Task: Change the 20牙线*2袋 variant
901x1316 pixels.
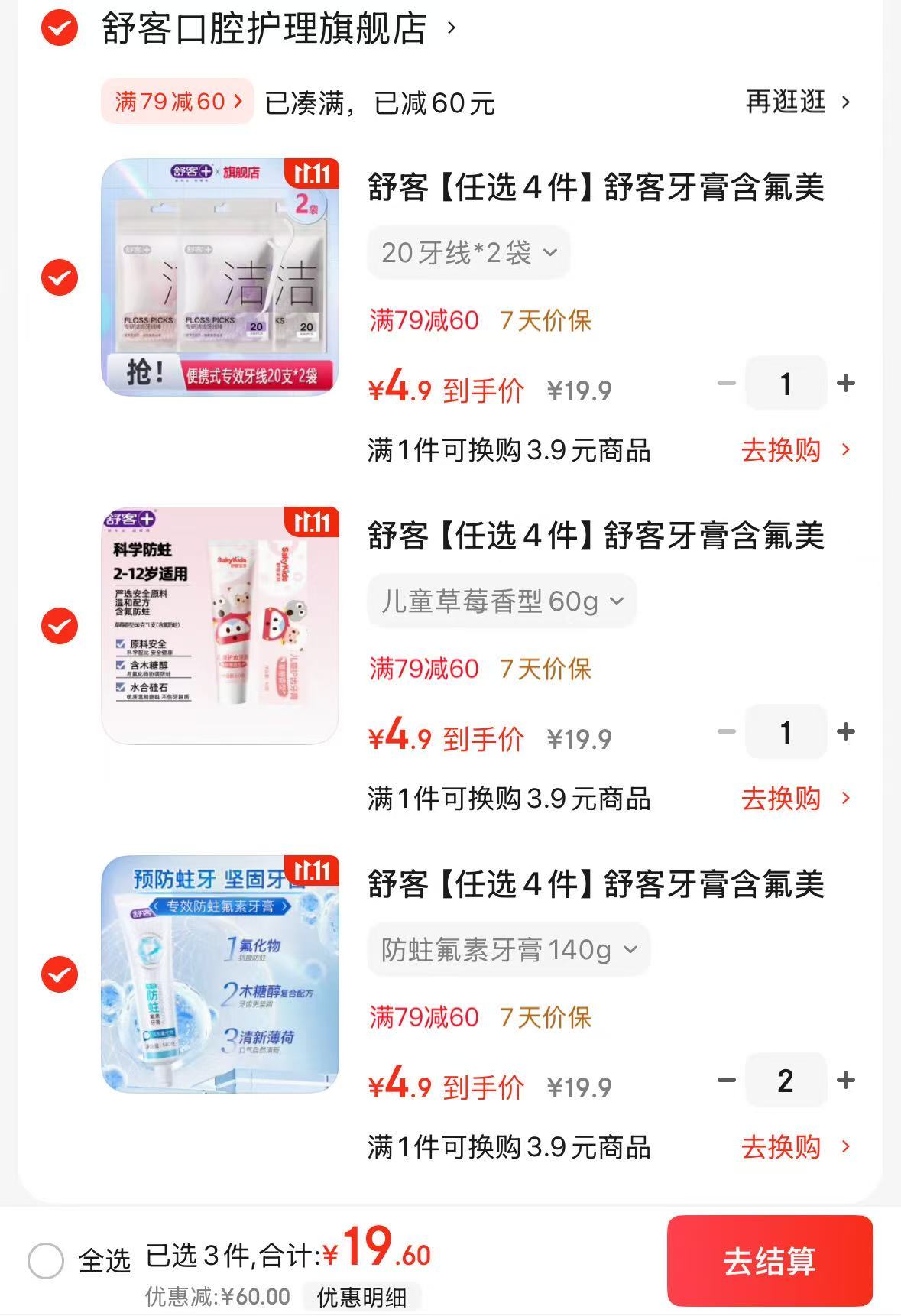Action: click(468, 252)
